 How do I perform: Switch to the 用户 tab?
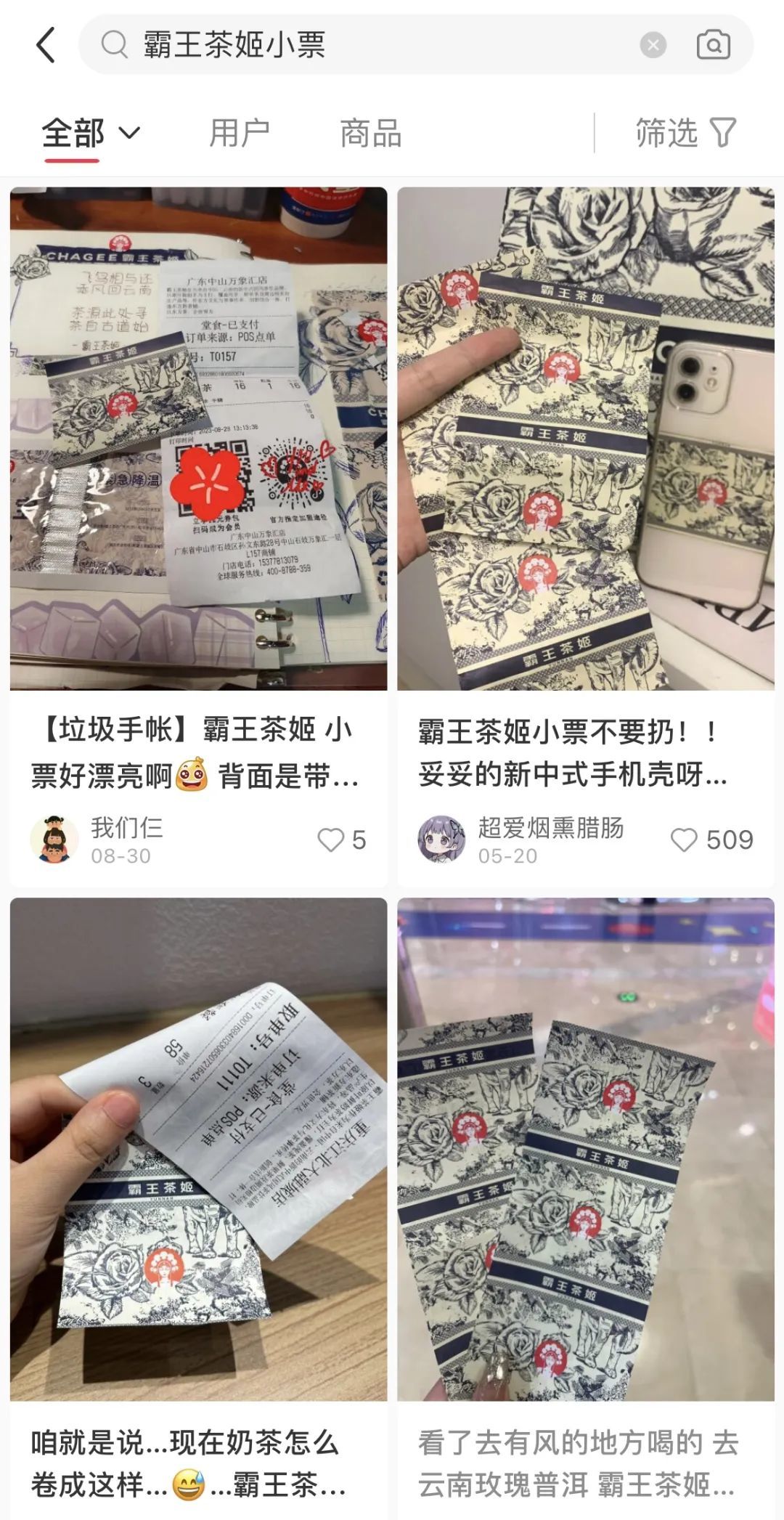point(239,134)
